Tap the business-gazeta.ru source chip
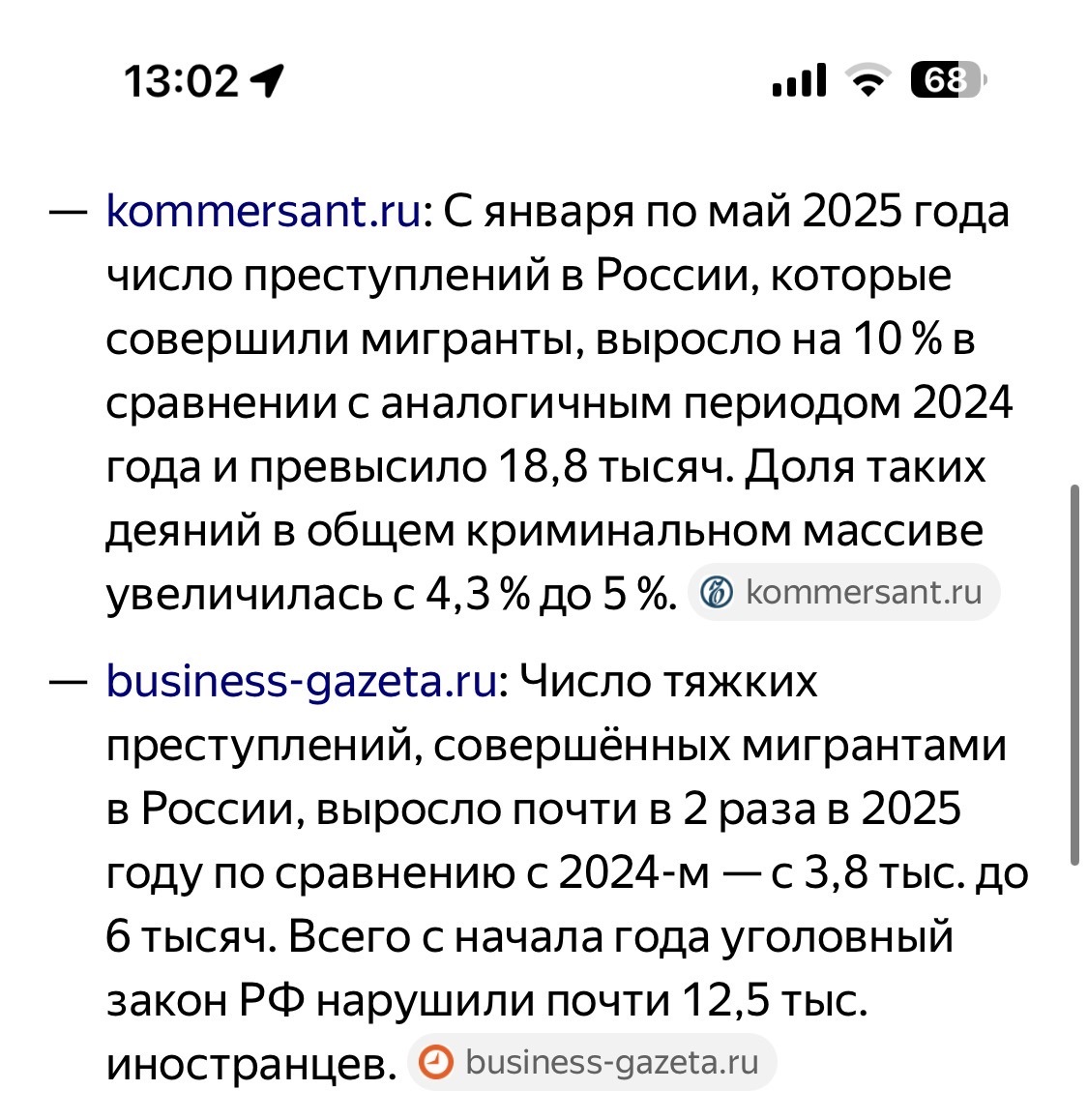 [592, 1062]
